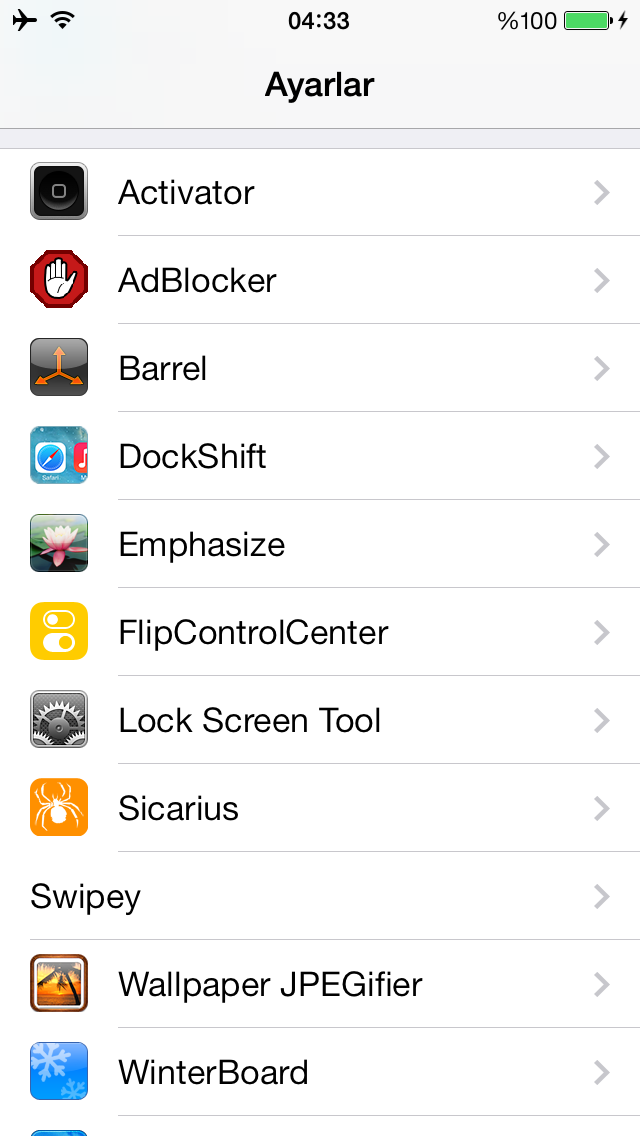Open Wallpaper JPEGifier preferences
The image size is (640, 1136).
[320, 984]
